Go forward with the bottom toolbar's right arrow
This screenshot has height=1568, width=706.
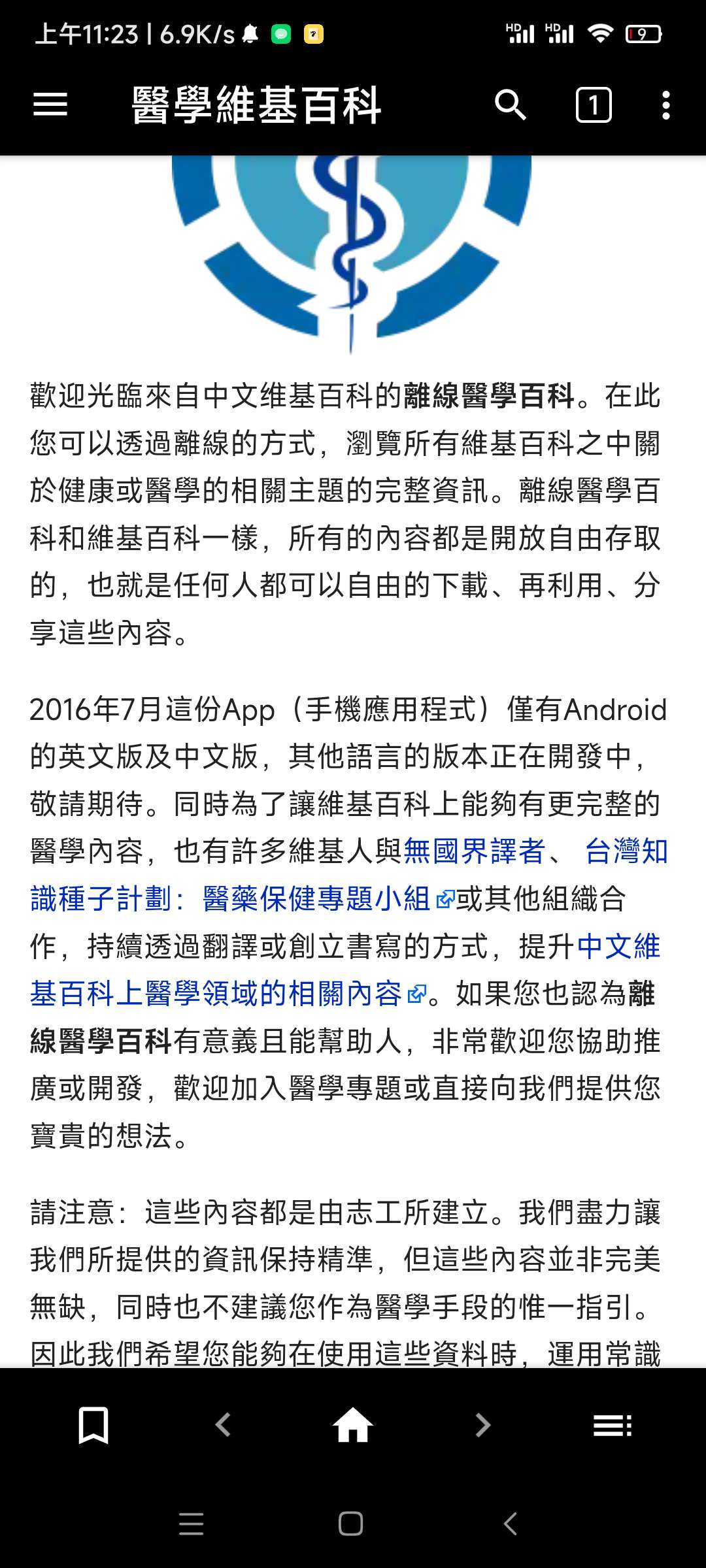point(482,1425)
